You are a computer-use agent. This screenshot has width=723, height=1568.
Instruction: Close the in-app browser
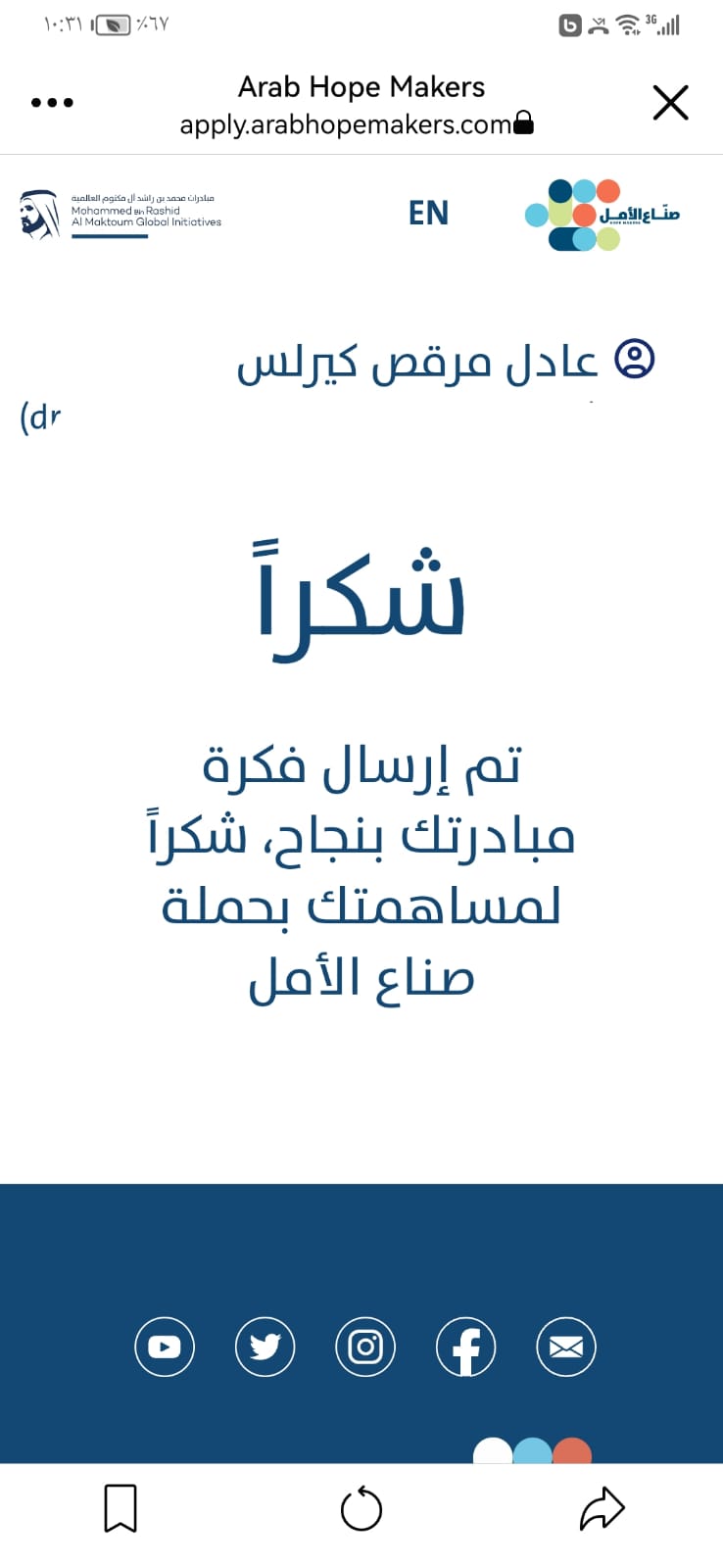point(671,102)
